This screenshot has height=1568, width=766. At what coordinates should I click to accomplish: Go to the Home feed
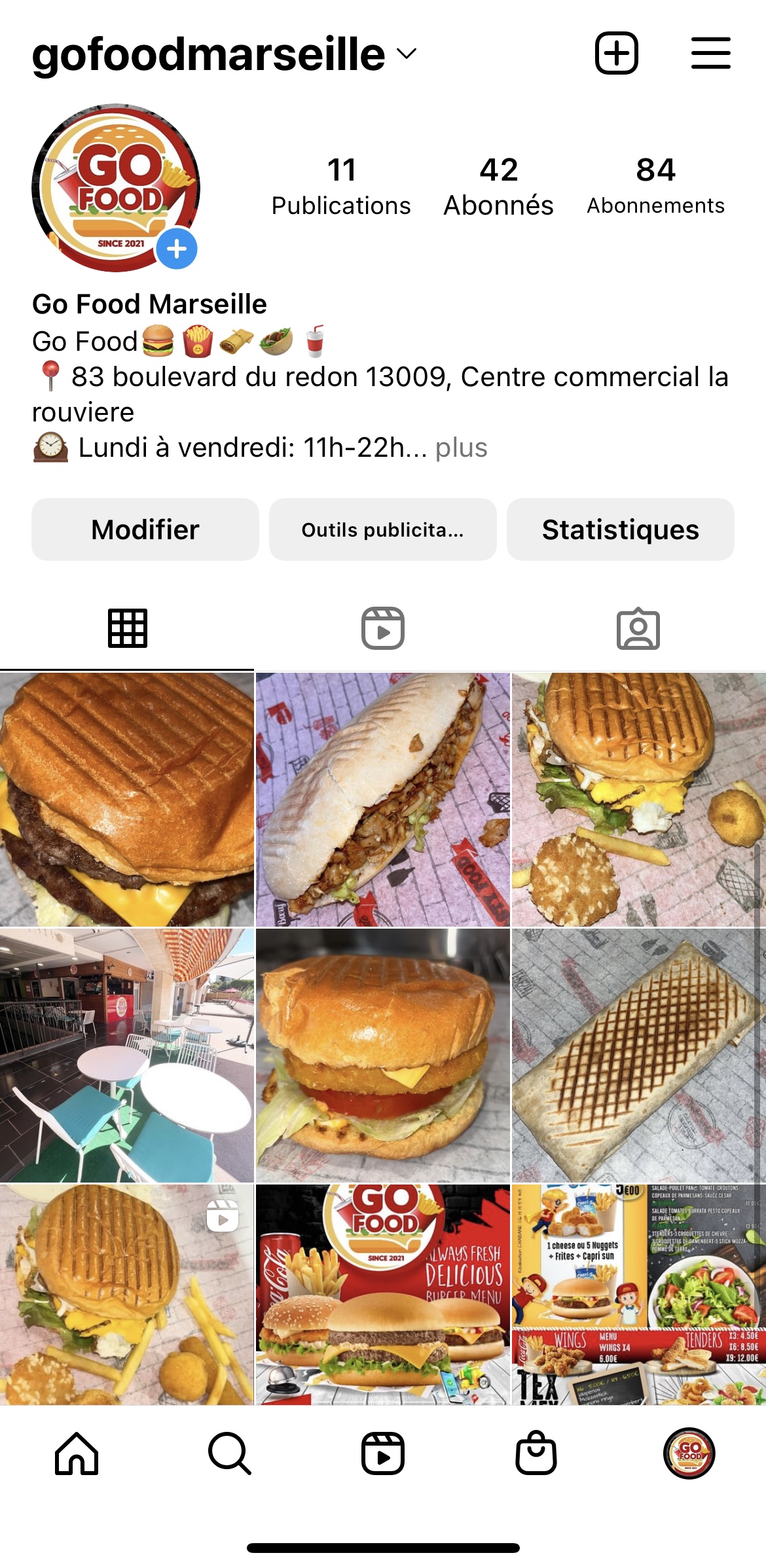tap(77, 1453)
